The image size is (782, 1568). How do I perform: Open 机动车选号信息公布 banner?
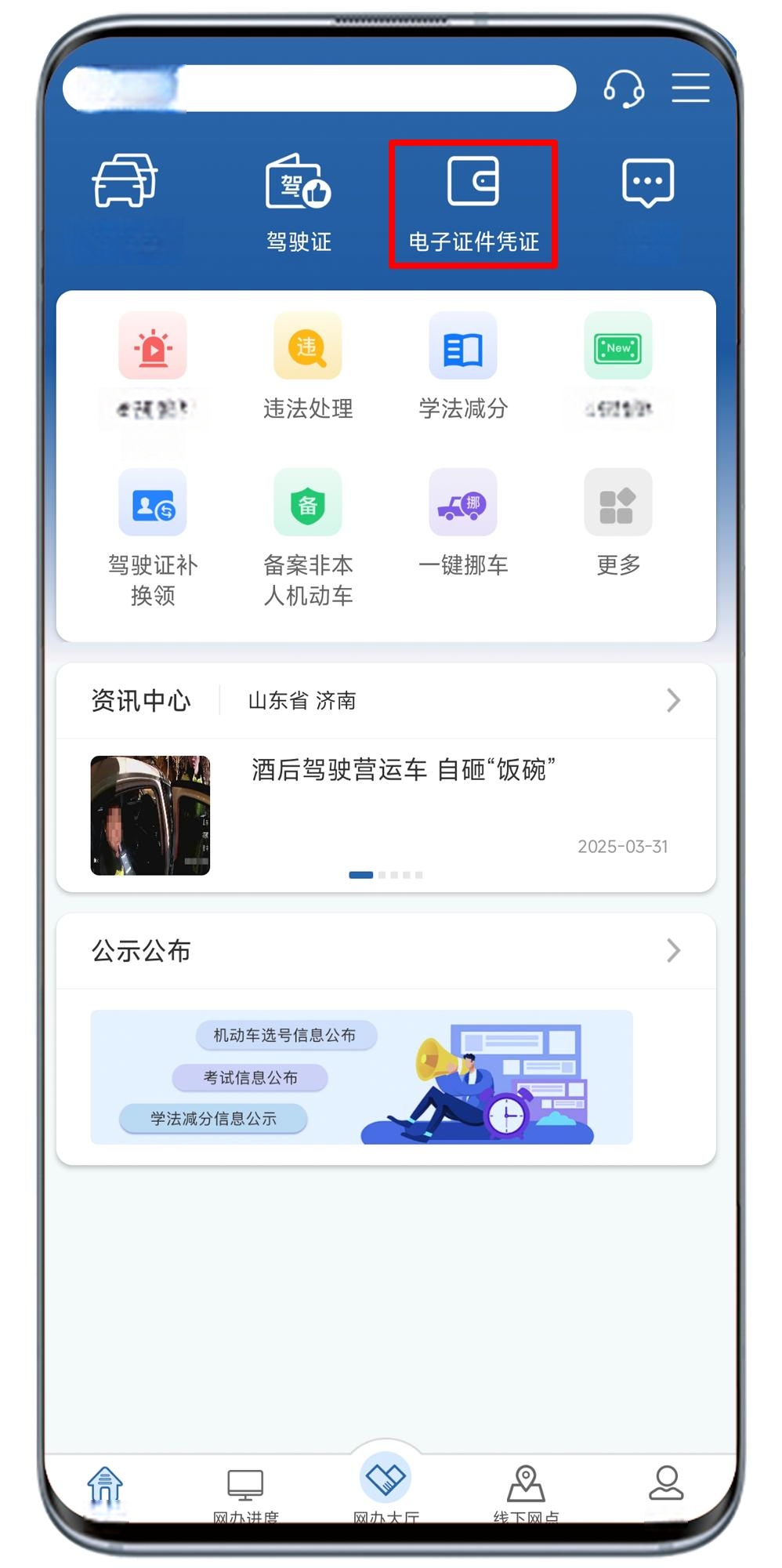pos(285,1035)
